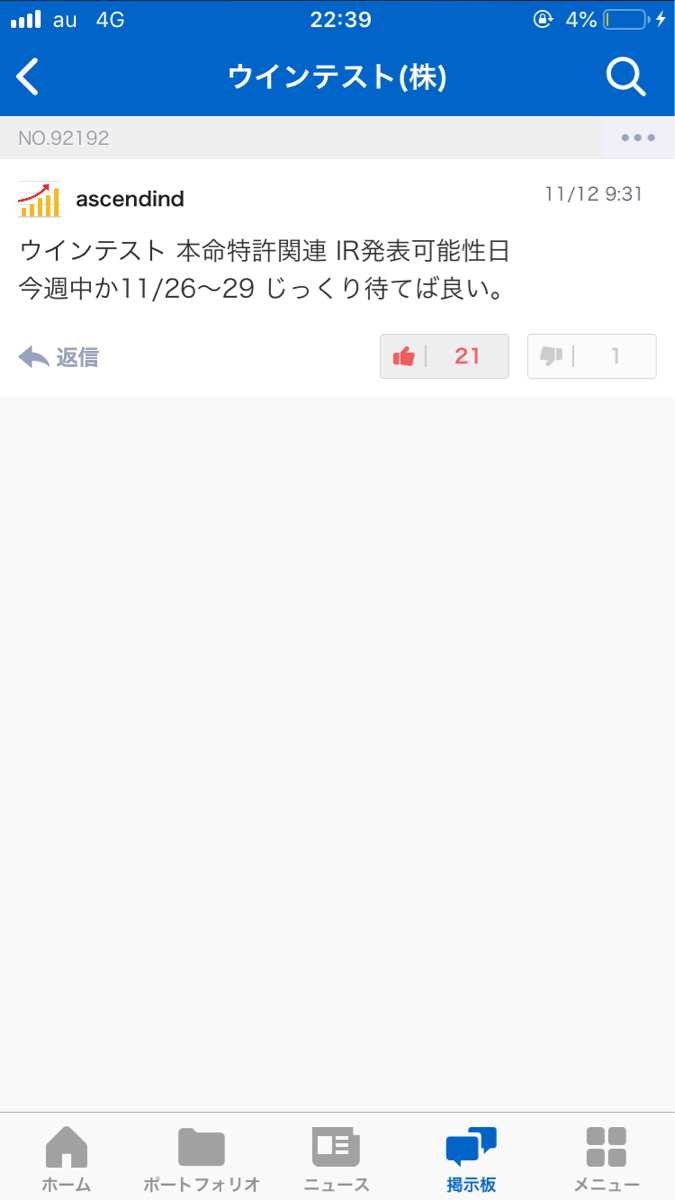Open the メニュー tab

click(x=606, y=1158)
